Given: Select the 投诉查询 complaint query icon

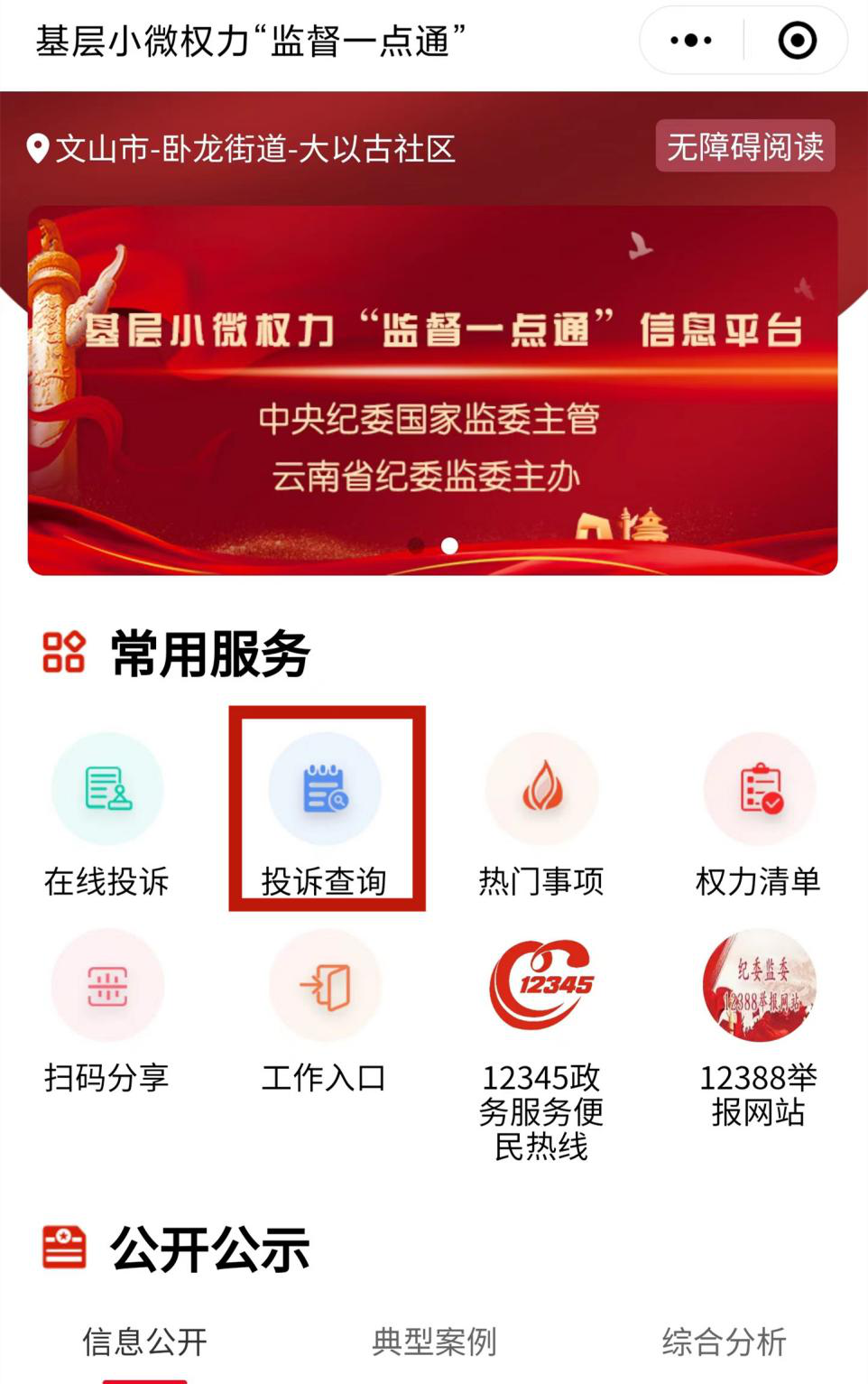Looking at the screenshot, I should [x=327, y=788].
